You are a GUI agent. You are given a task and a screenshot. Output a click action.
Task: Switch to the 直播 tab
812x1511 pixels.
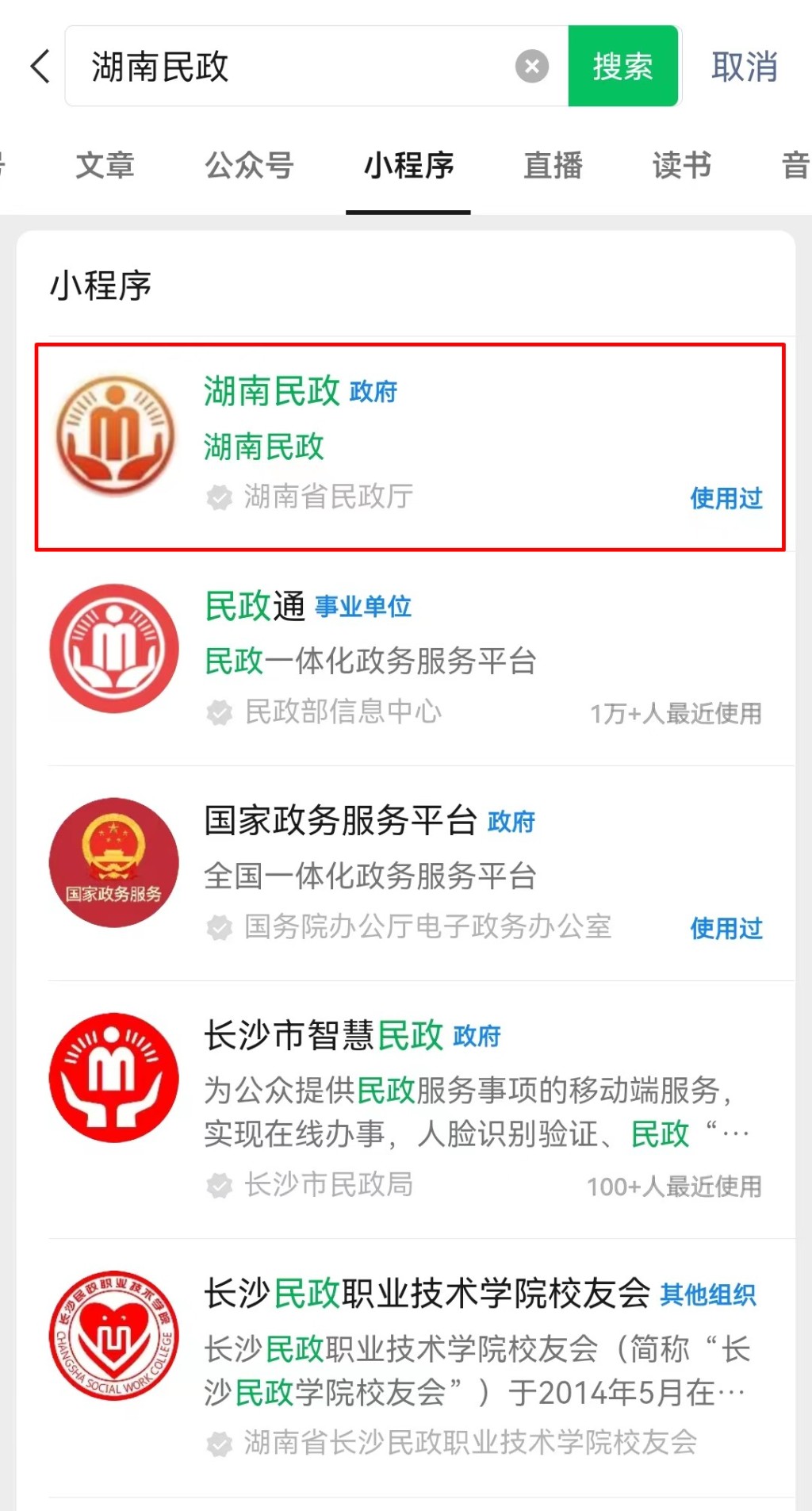click(553, 166)
